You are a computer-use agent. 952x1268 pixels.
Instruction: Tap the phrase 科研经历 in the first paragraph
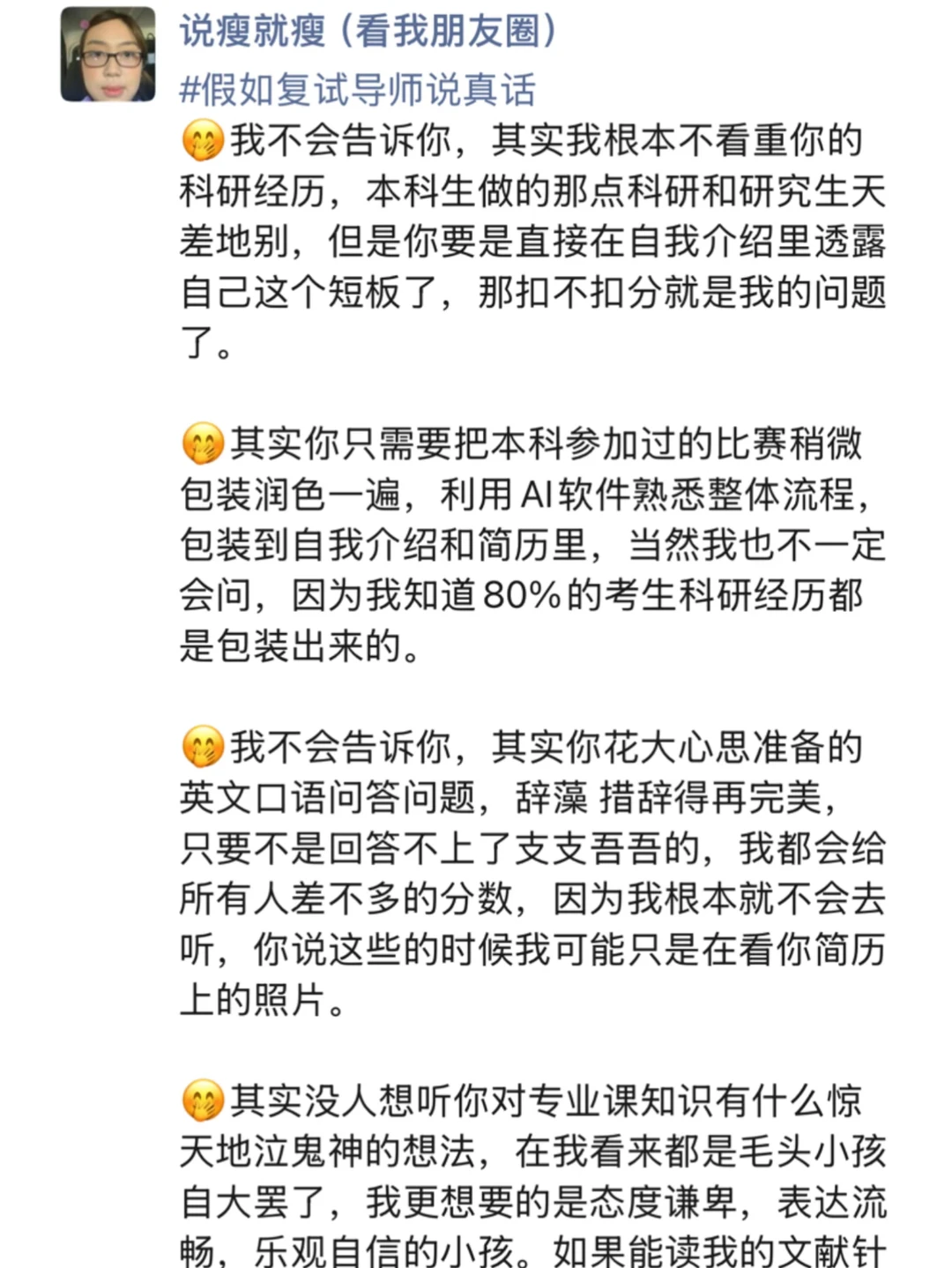[256, 192]
